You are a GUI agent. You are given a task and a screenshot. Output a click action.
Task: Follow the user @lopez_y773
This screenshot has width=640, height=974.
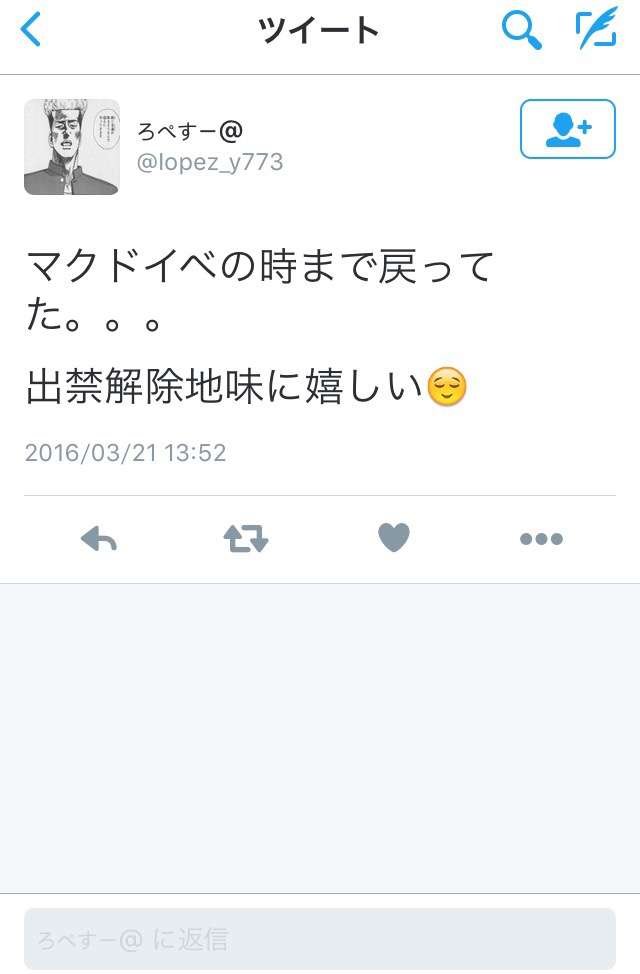pyautogui.click(x=567, y=129)
